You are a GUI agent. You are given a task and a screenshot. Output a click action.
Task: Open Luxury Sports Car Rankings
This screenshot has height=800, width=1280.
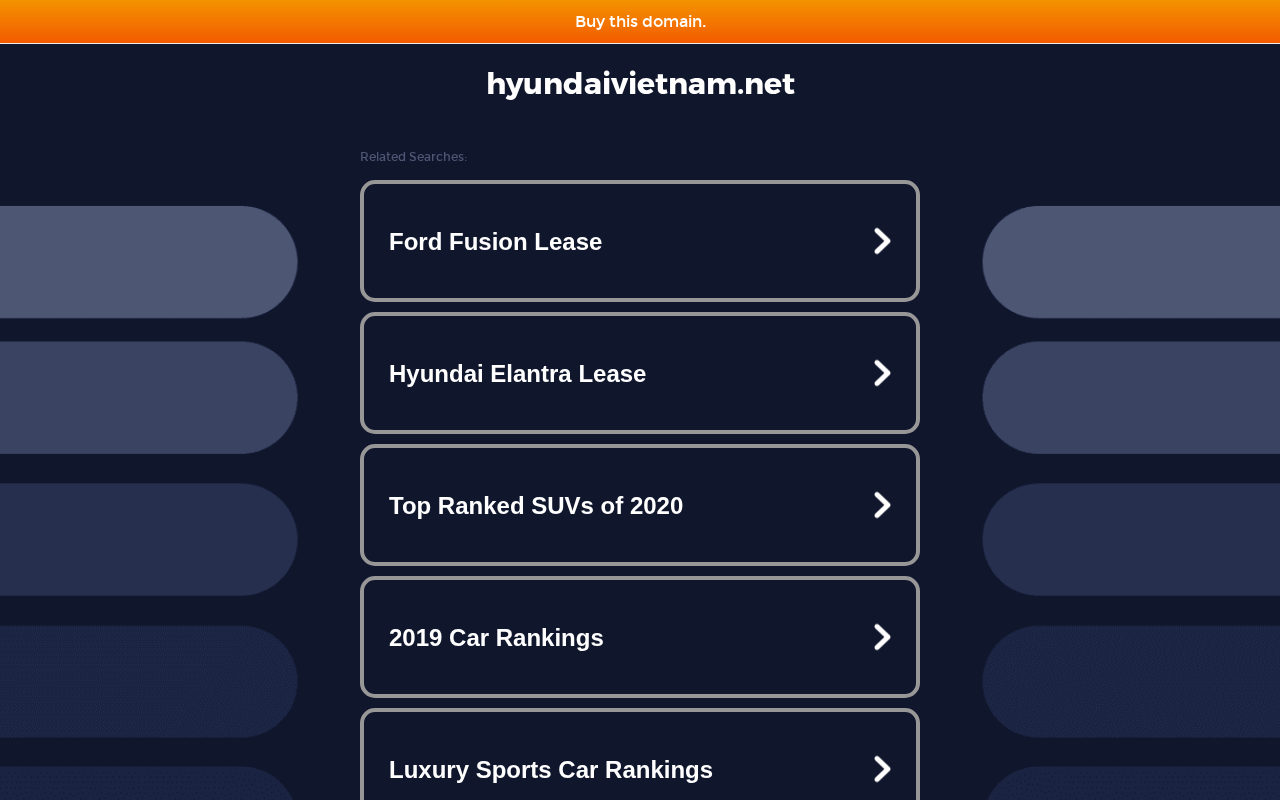point(640,755)
